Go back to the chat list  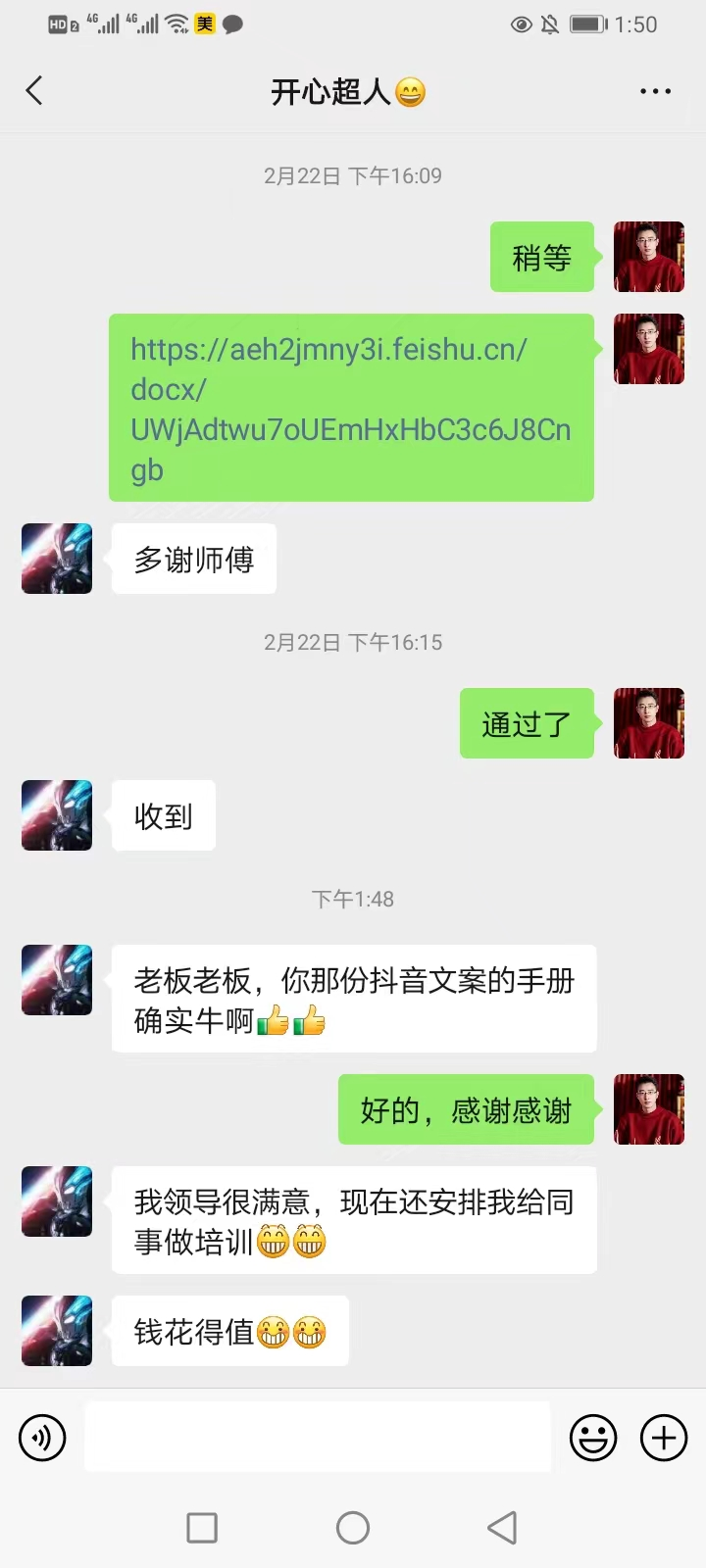click(34, 91)
